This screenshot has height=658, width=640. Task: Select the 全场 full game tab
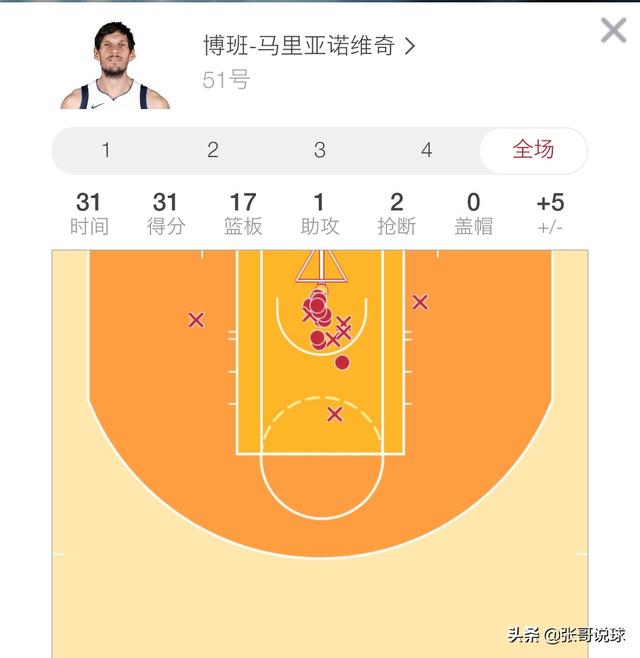click(532, 151)
